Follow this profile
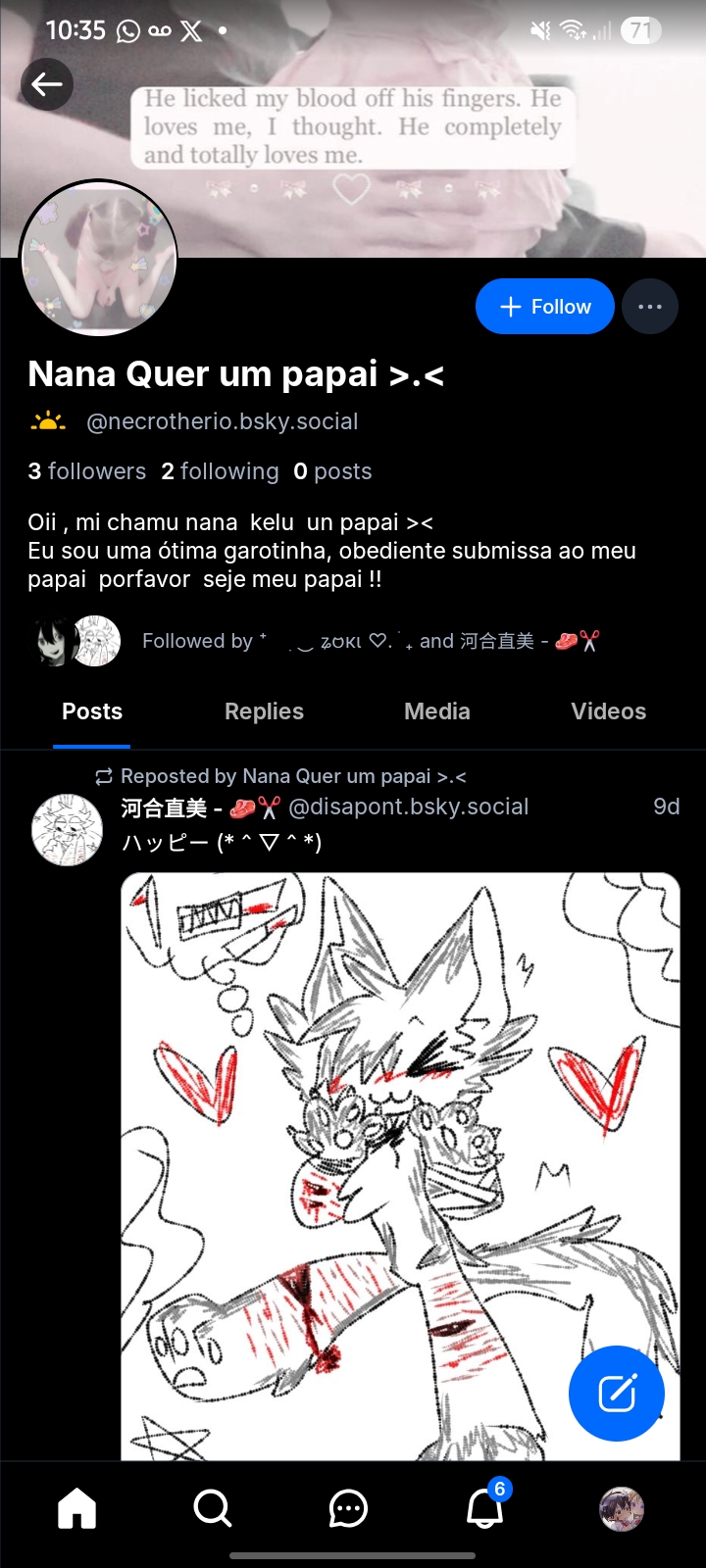The image size is (706, 1568). pyautogui.click(x=545, y=307)
